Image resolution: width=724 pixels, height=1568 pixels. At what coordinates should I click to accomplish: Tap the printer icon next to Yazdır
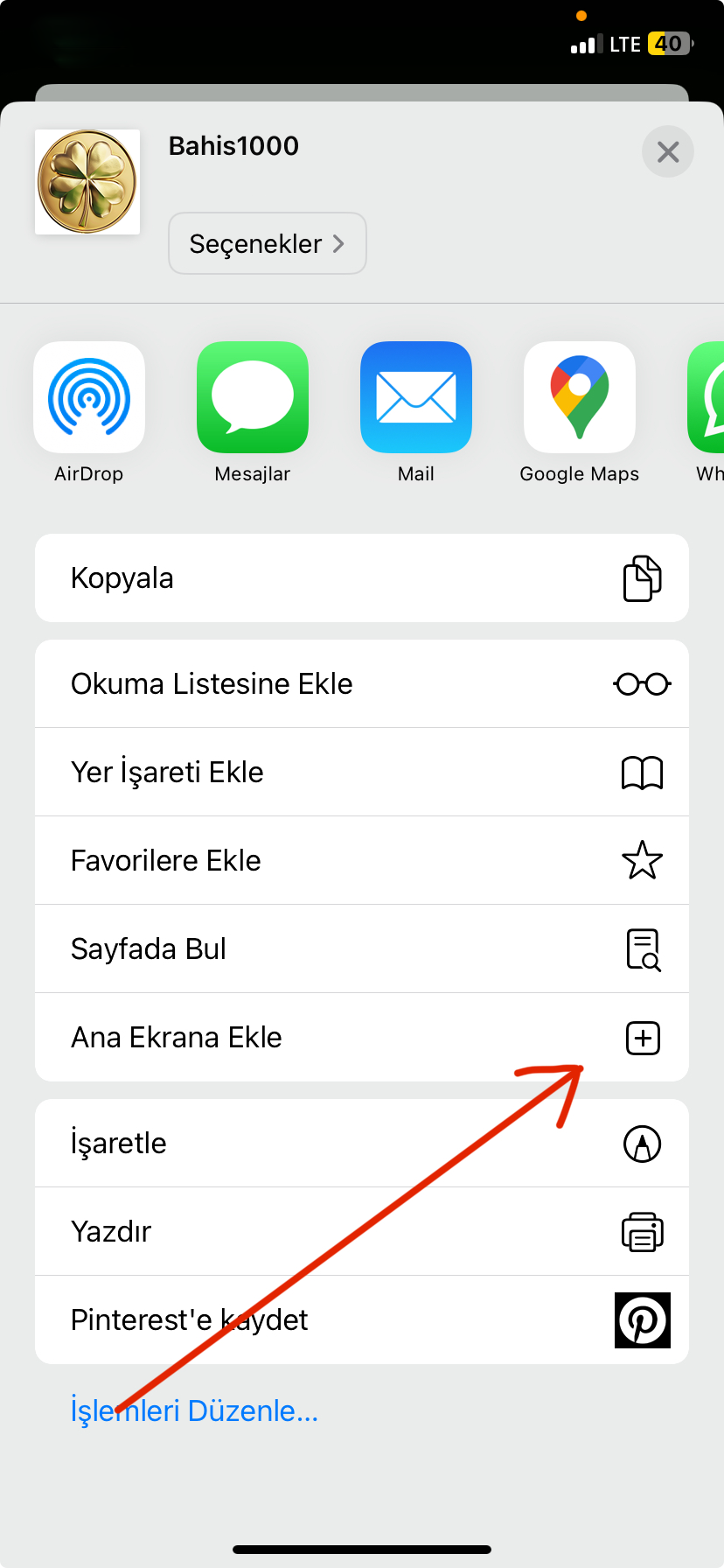[x=643, y=1231]
